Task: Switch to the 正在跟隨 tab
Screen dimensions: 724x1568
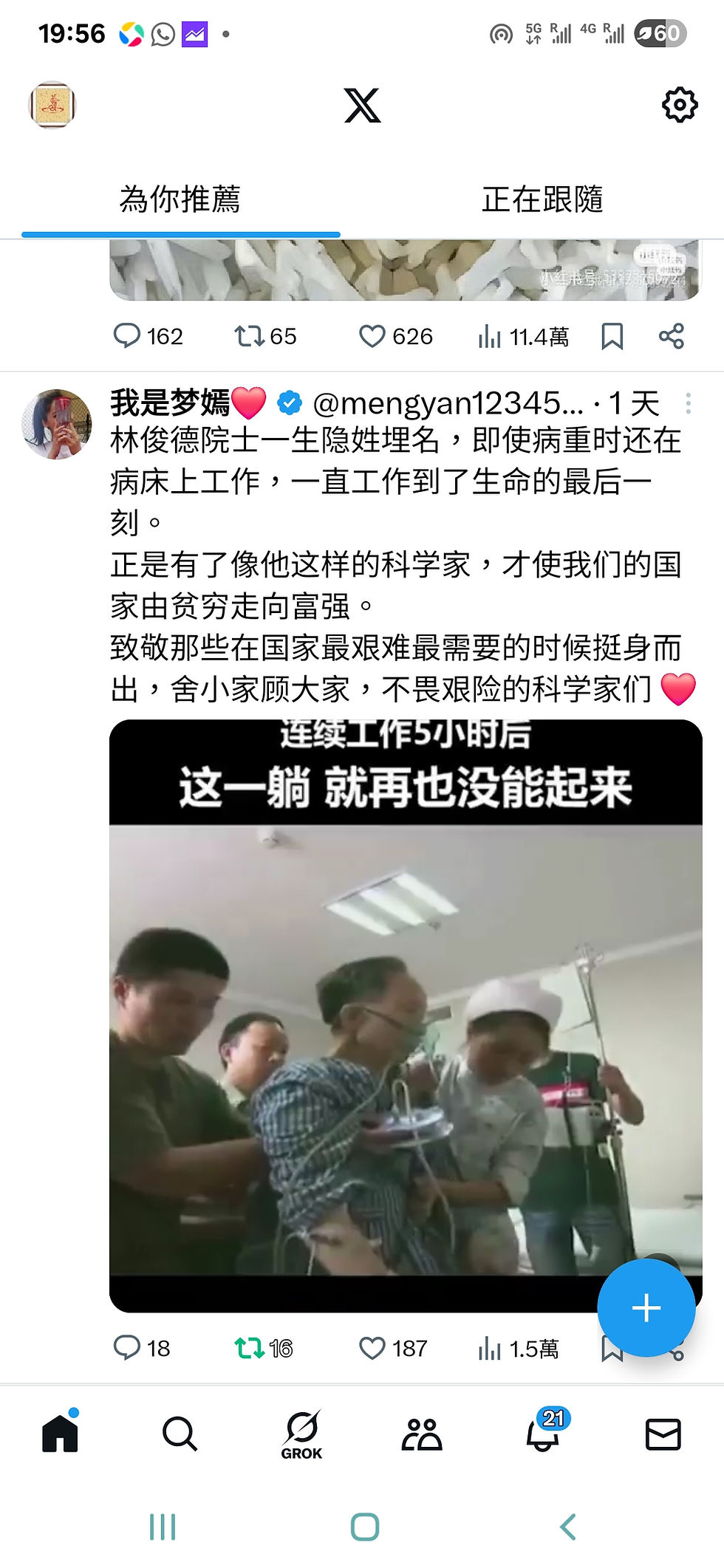Action: tap(542, 199)
